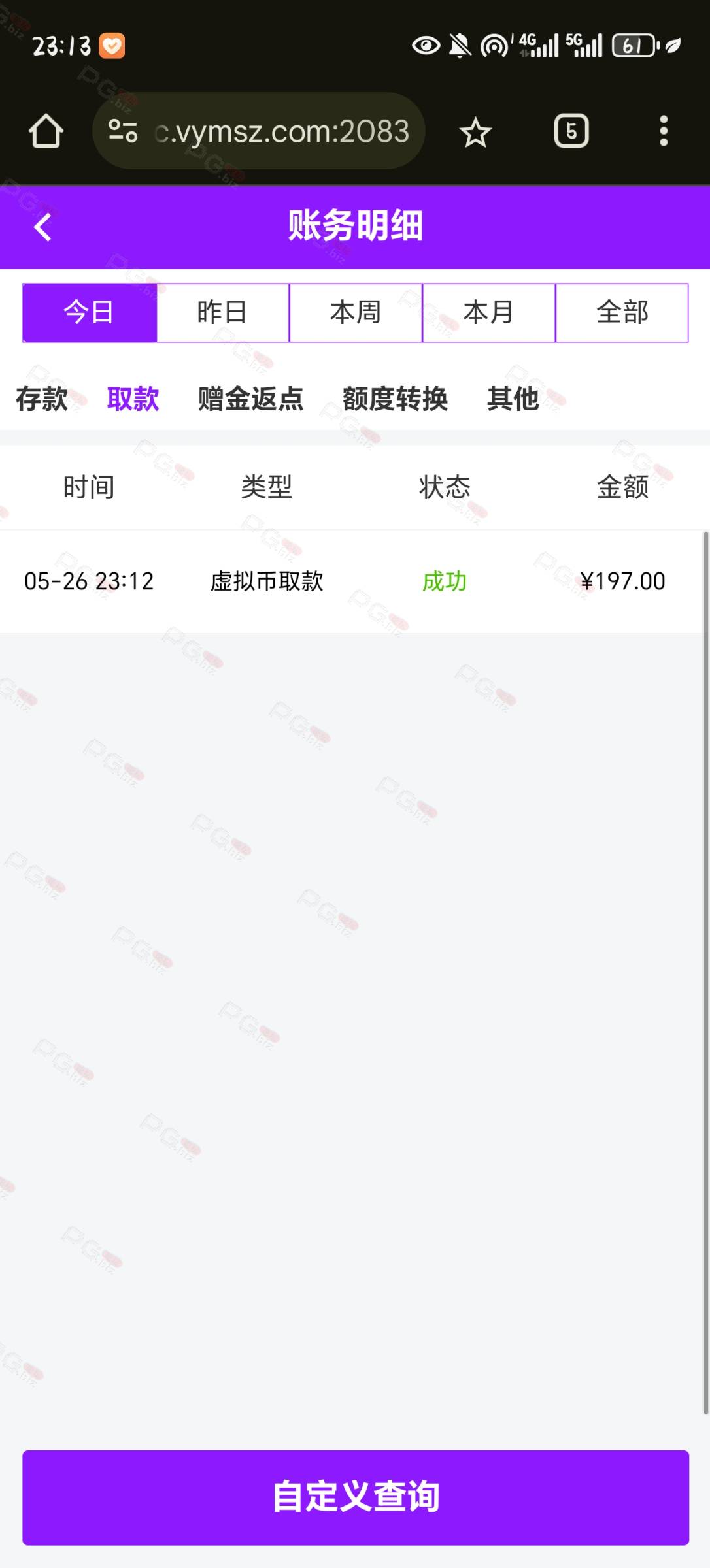Screen dimensions: 710x1568
Task: Switch to 本月 date filter
Action: 488,312
